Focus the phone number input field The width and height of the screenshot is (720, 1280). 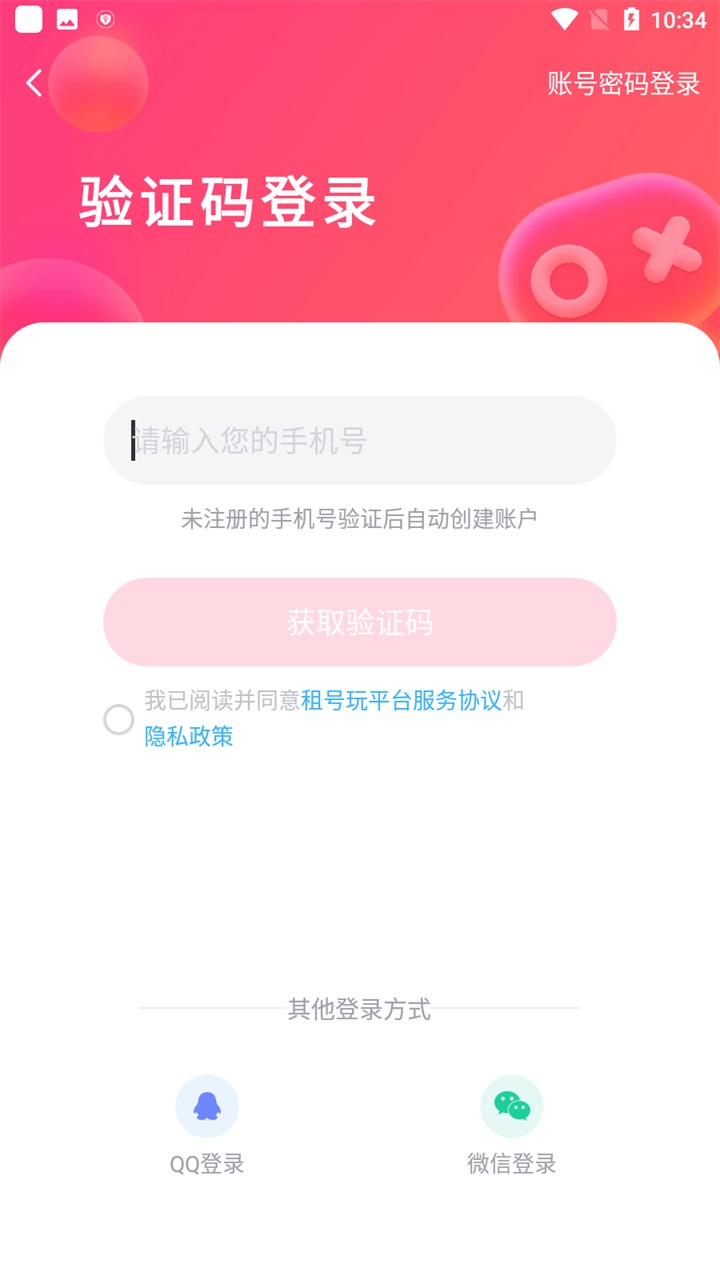coord(360,440)
